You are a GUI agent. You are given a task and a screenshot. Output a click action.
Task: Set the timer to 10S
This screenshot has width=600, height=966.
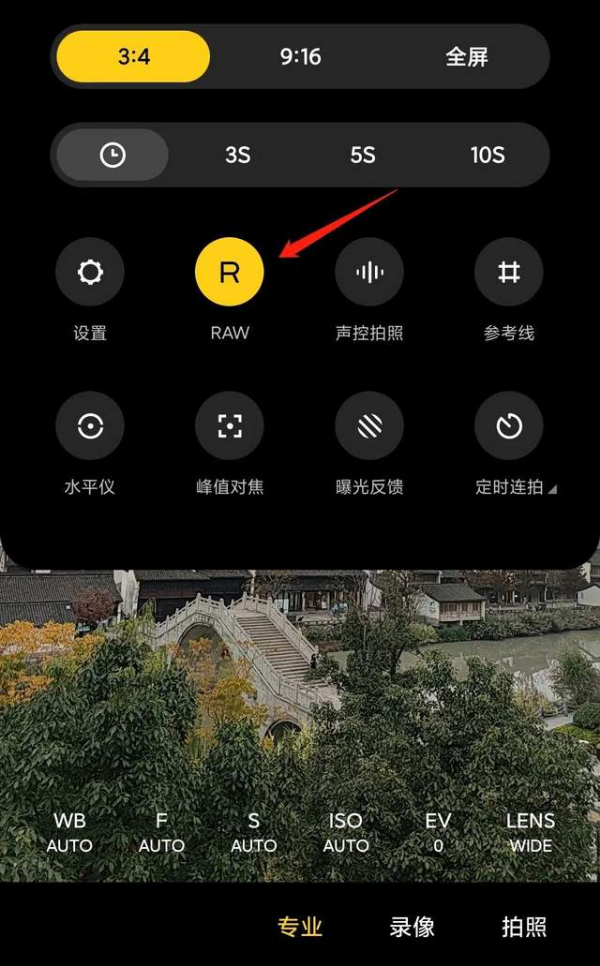(x=487, y=155)
